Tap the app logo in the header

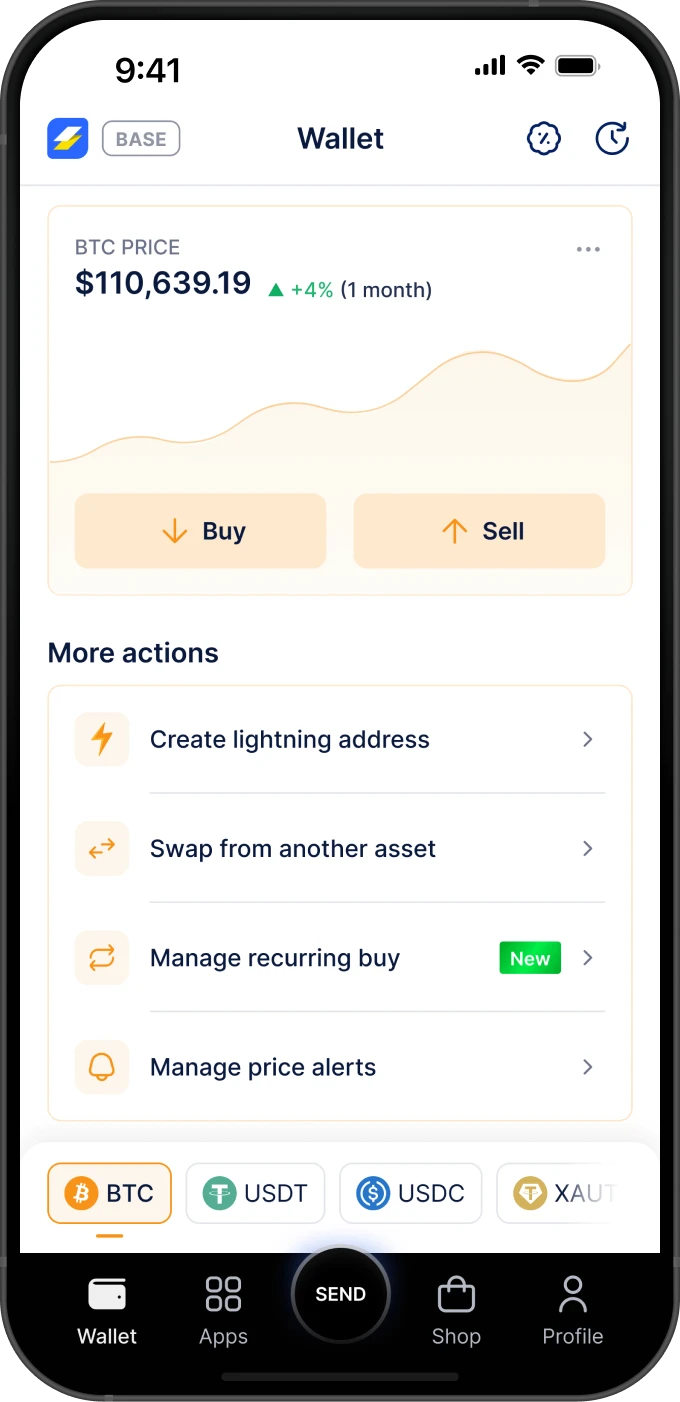coord(68,139)
